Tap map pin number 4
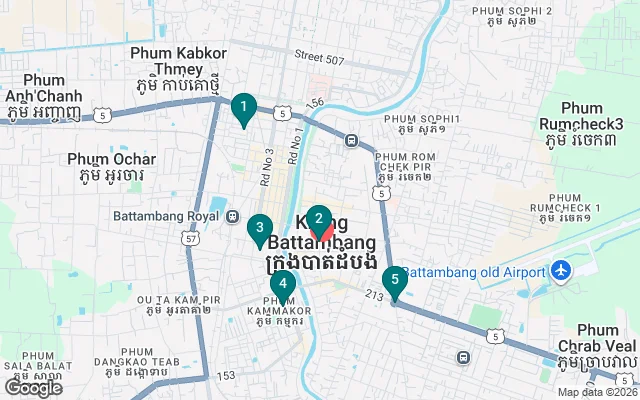640x400 pixels. click(283, 285)
